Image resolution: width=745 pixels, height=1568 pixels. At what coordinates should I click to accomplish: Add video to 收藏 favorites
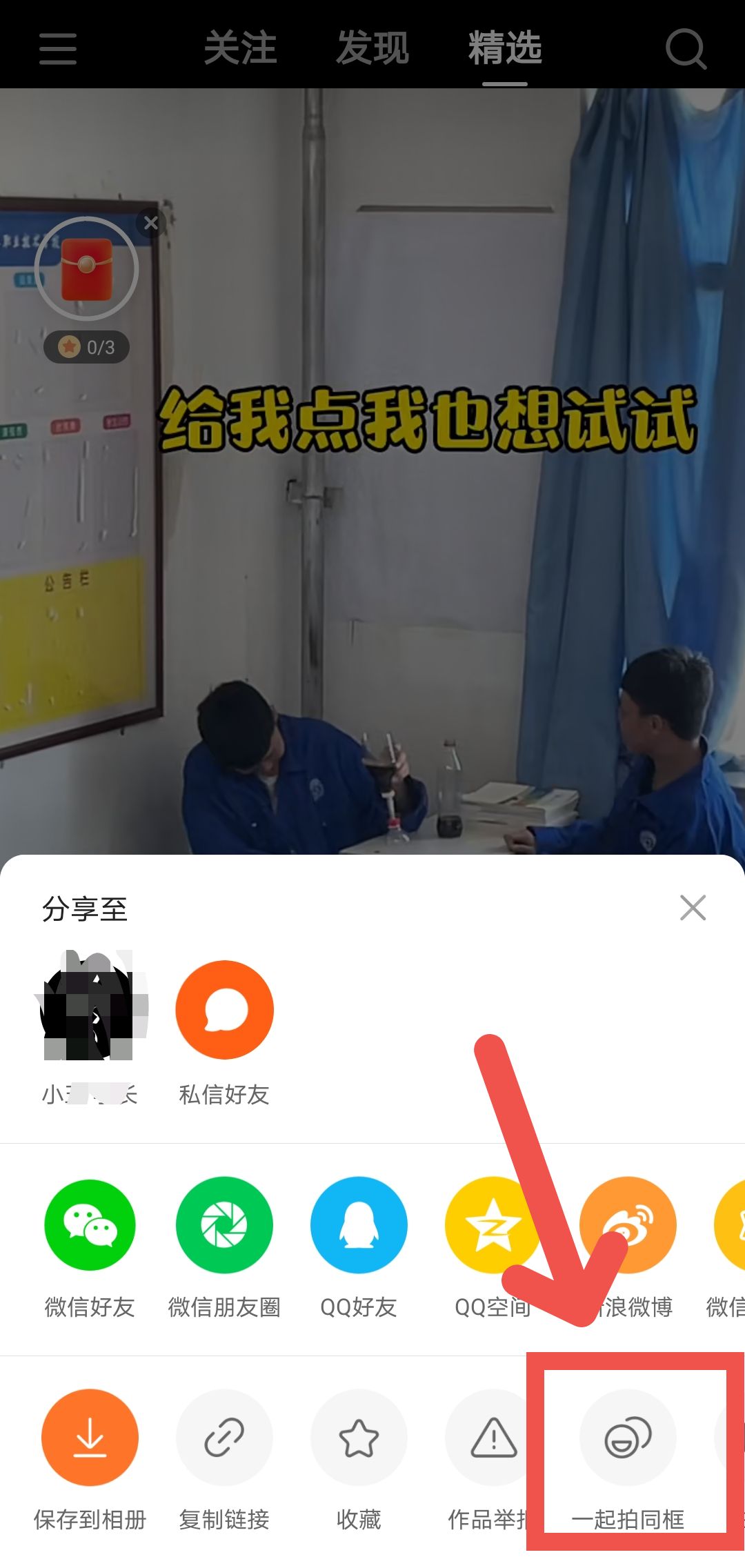(359, 1438)
